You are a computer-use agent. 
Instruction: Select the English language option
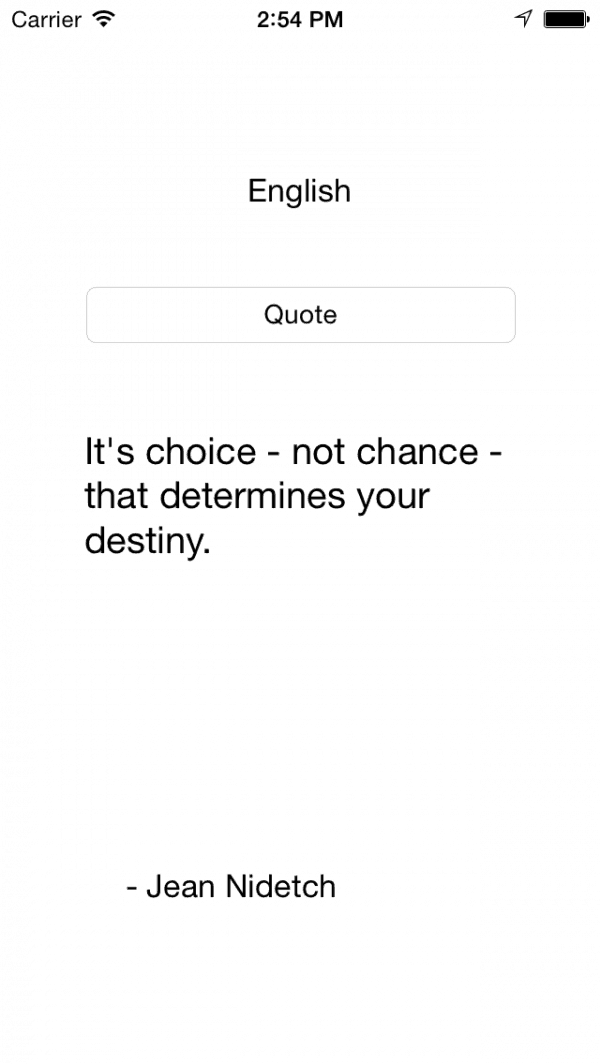tap(299, 191)
